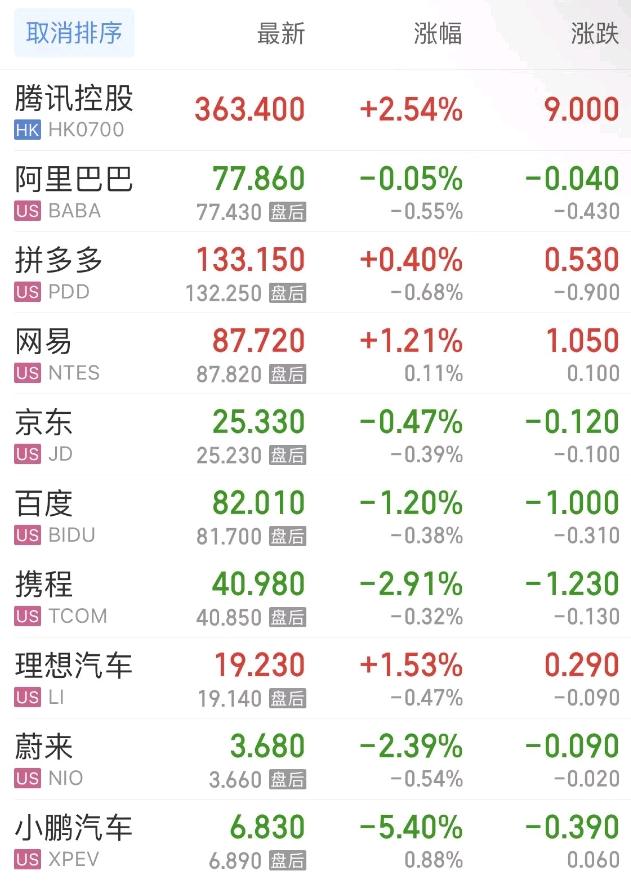Sort stocks by 涨跌 column
The width and height of the screenshot is (631, 882).
(x=595, y=33)
